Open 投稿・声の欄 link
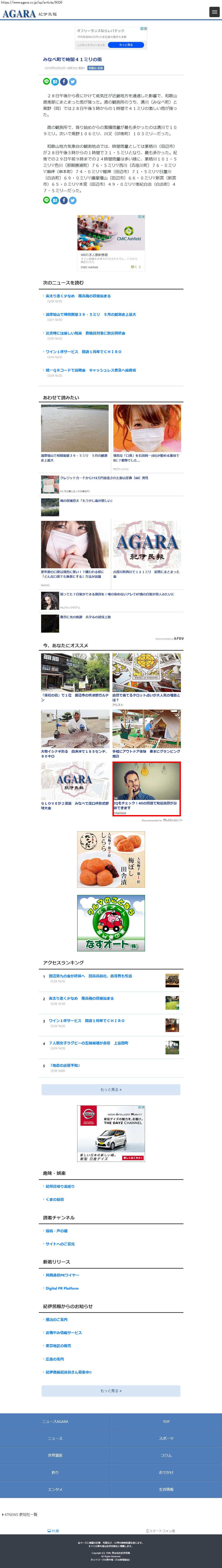Screen dimensions: 222x1568 [x=56, y=1231]
